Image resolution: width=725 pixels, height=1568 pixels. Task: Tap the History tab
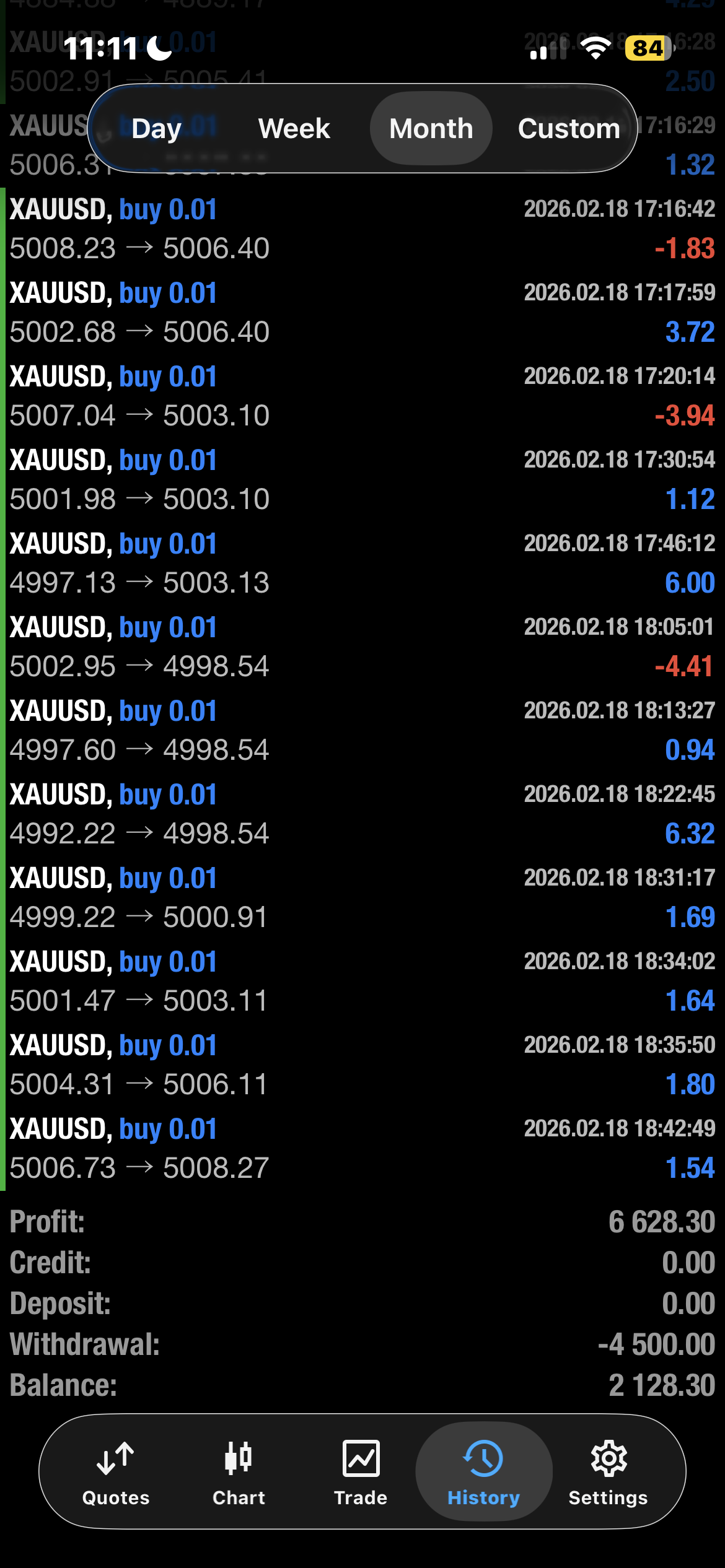(x=483, y=1471)
